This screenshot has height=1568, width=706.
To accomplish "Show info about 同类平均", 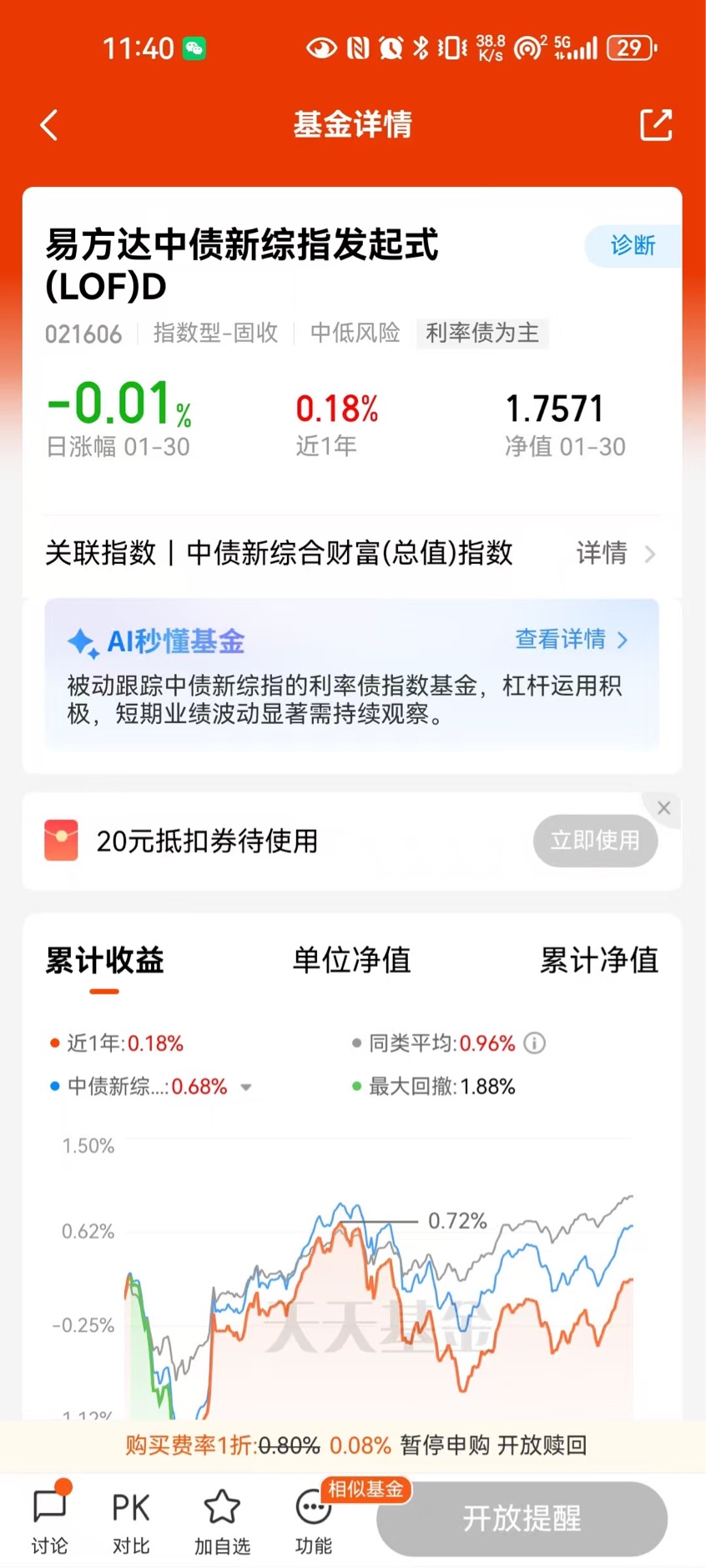I will [x=535, y=1043].
